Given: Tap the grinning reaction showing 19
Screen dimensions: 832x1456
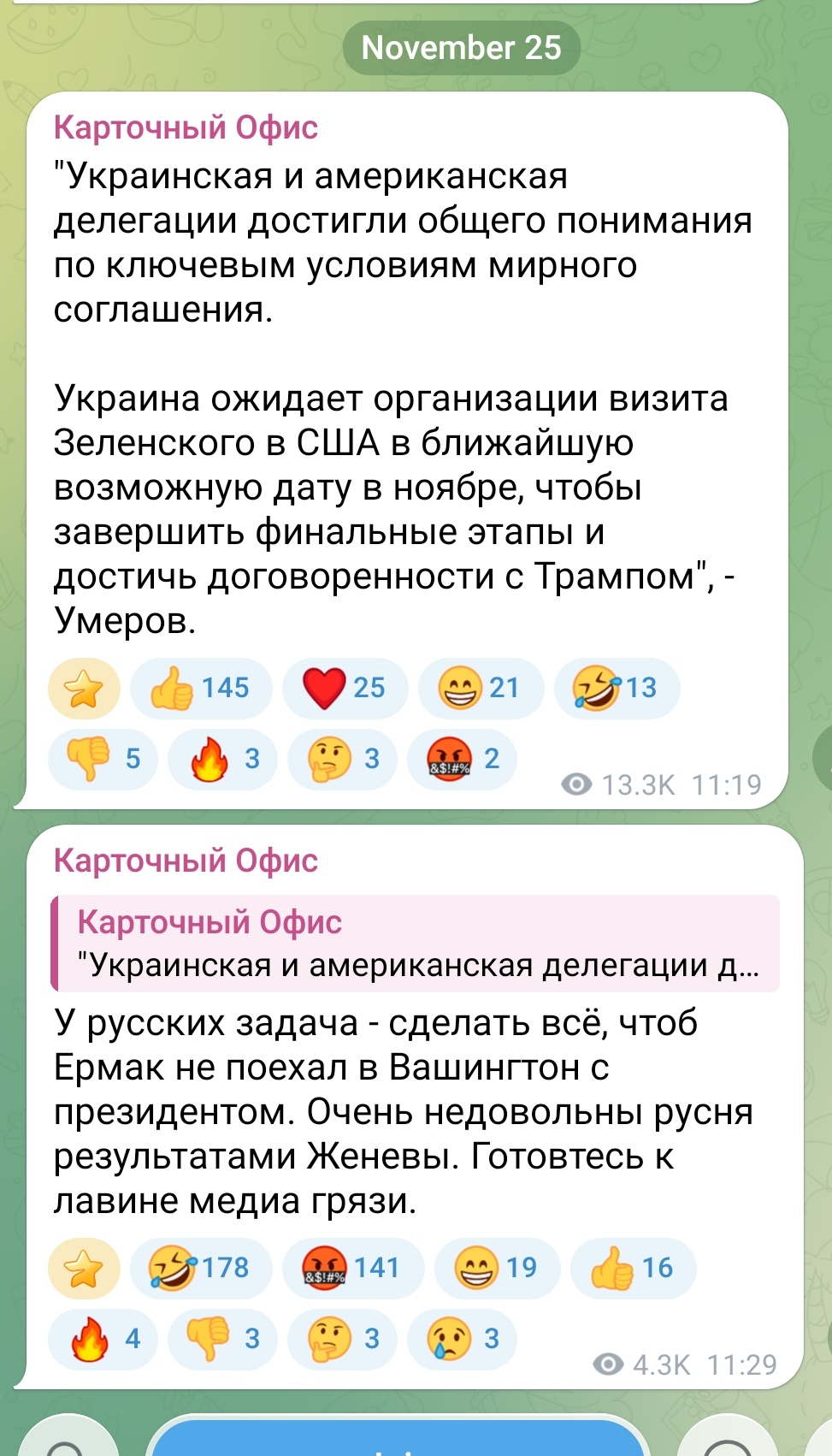Looking at the screenshot, I should (497, 1268).
